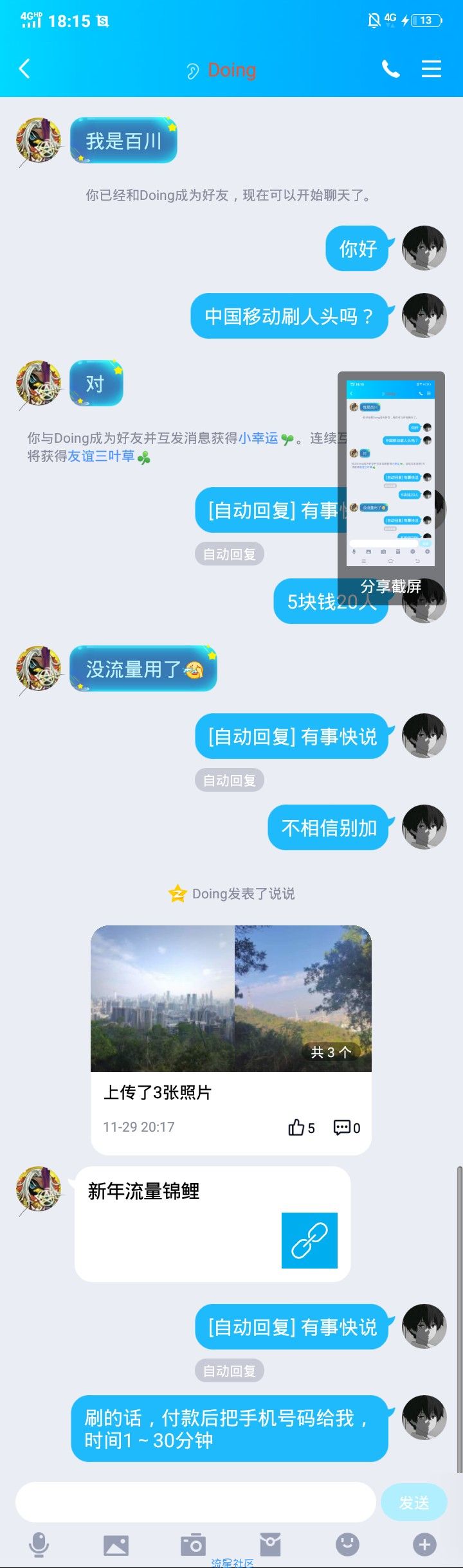
Task: Open the 小幸运 link
Action: (x=259, y=438)
